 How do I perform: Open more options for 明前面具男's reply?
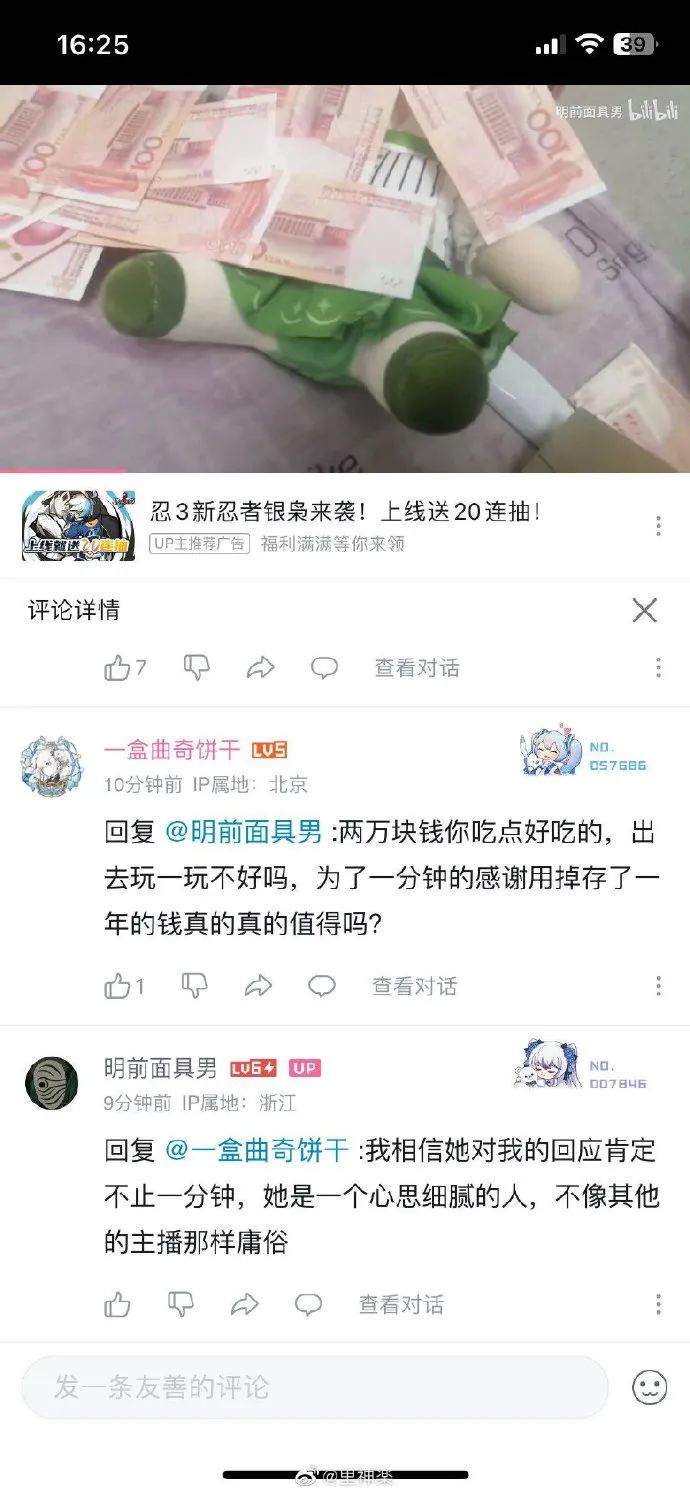click(x=658, y=1304)
